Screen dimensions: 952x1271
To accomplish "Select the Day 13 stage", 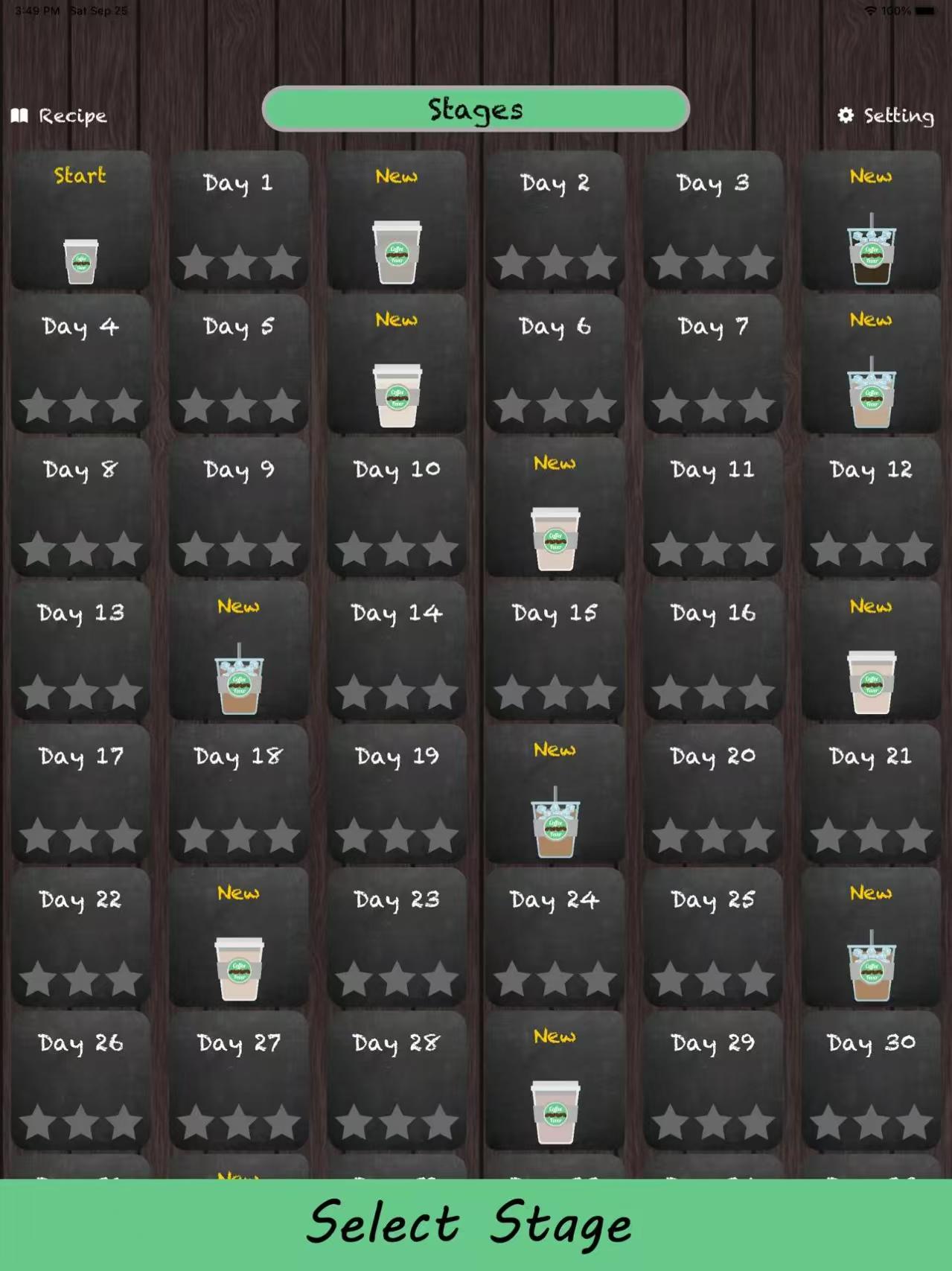I will (x=80, y=652).
